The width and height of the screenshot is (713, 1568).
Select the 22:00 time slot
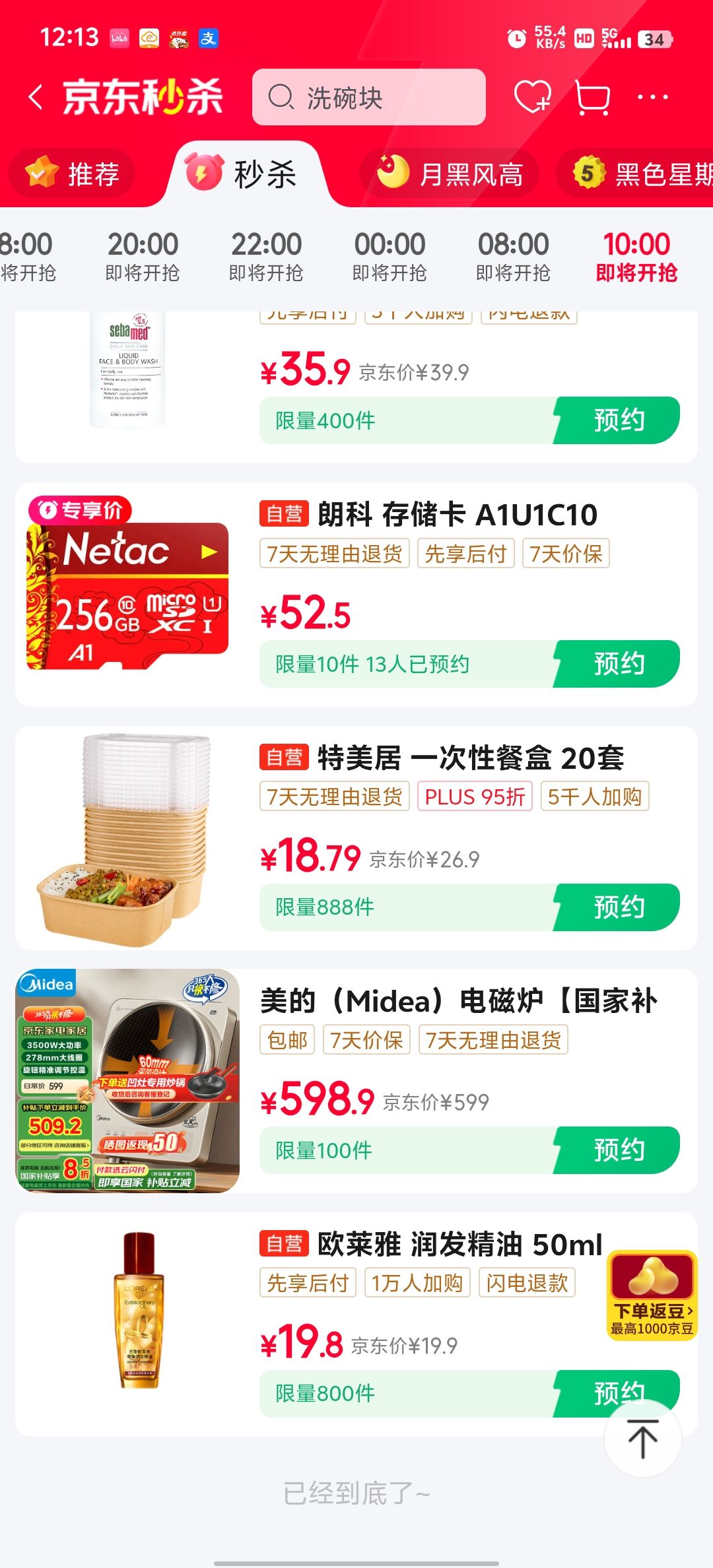point(266,256)
